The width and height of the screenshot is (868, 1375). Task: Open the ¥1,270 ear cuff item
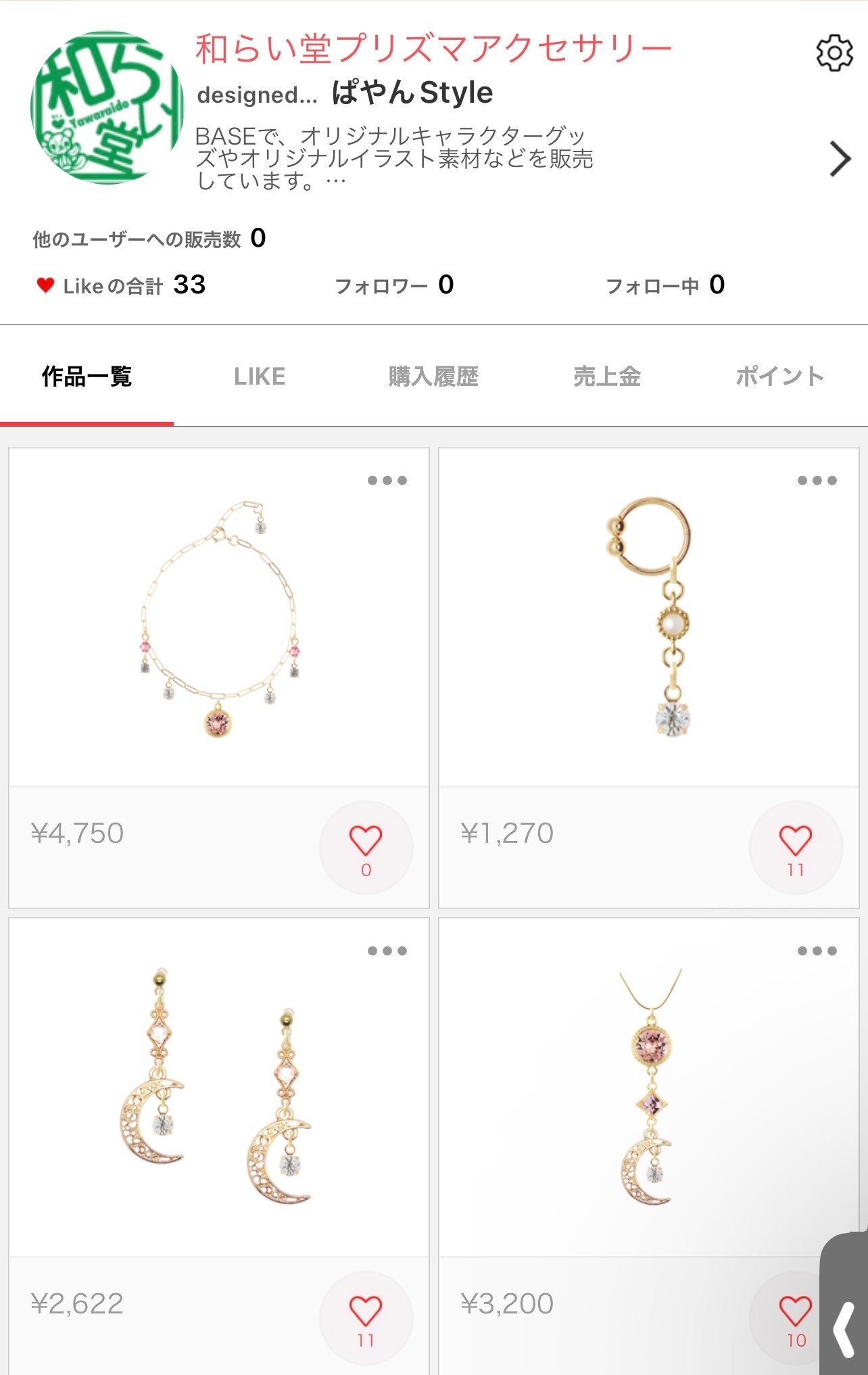click(x=649, y=617)
